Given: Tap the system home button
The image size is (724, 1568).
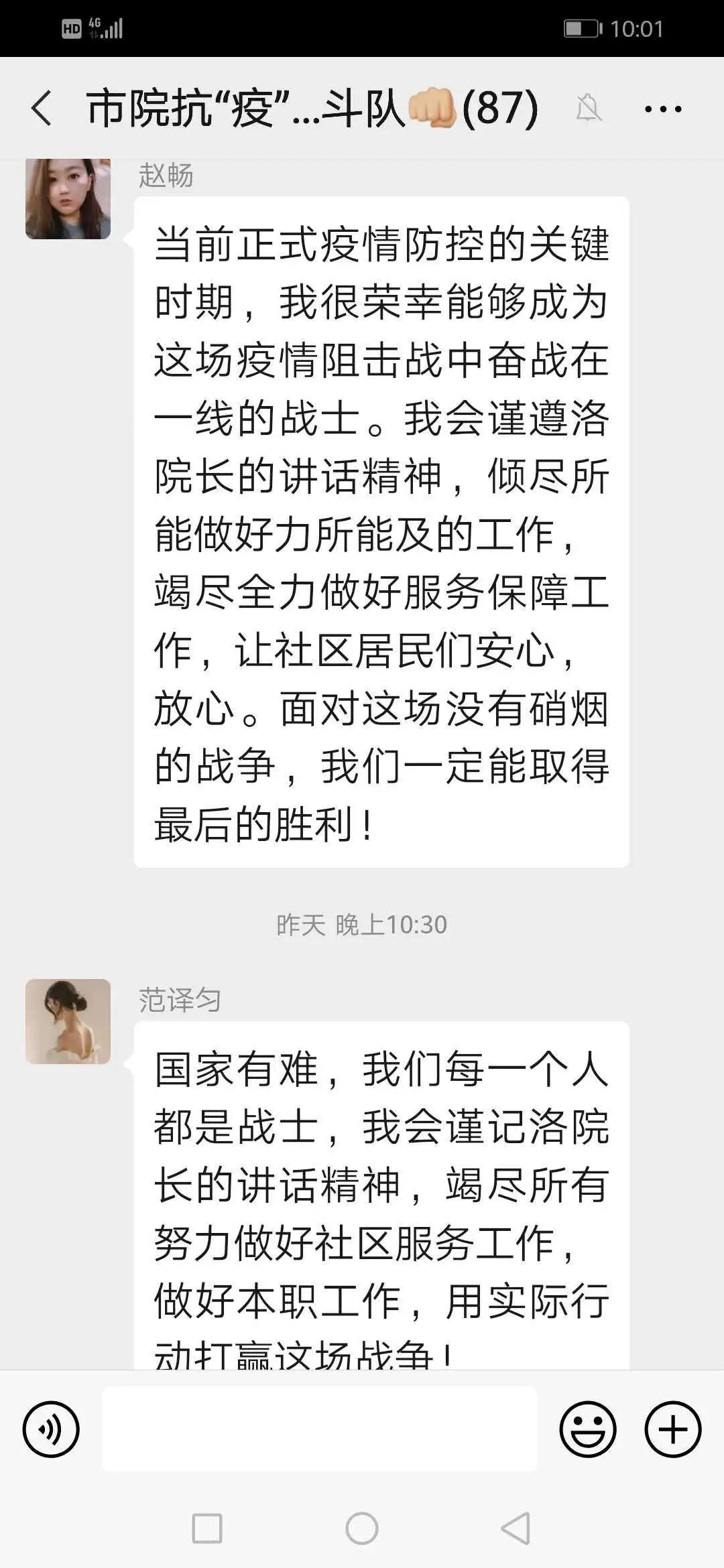Looking at the screenshot, I should click(x=362, y=1528).
